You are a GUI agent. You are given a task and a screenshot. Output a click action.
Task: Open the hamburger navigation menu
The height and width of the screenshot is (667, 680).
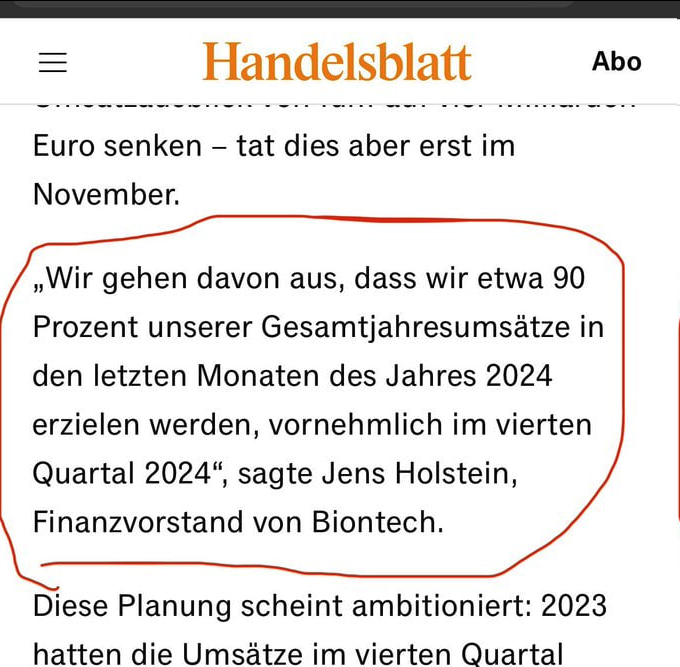point(53,62)
